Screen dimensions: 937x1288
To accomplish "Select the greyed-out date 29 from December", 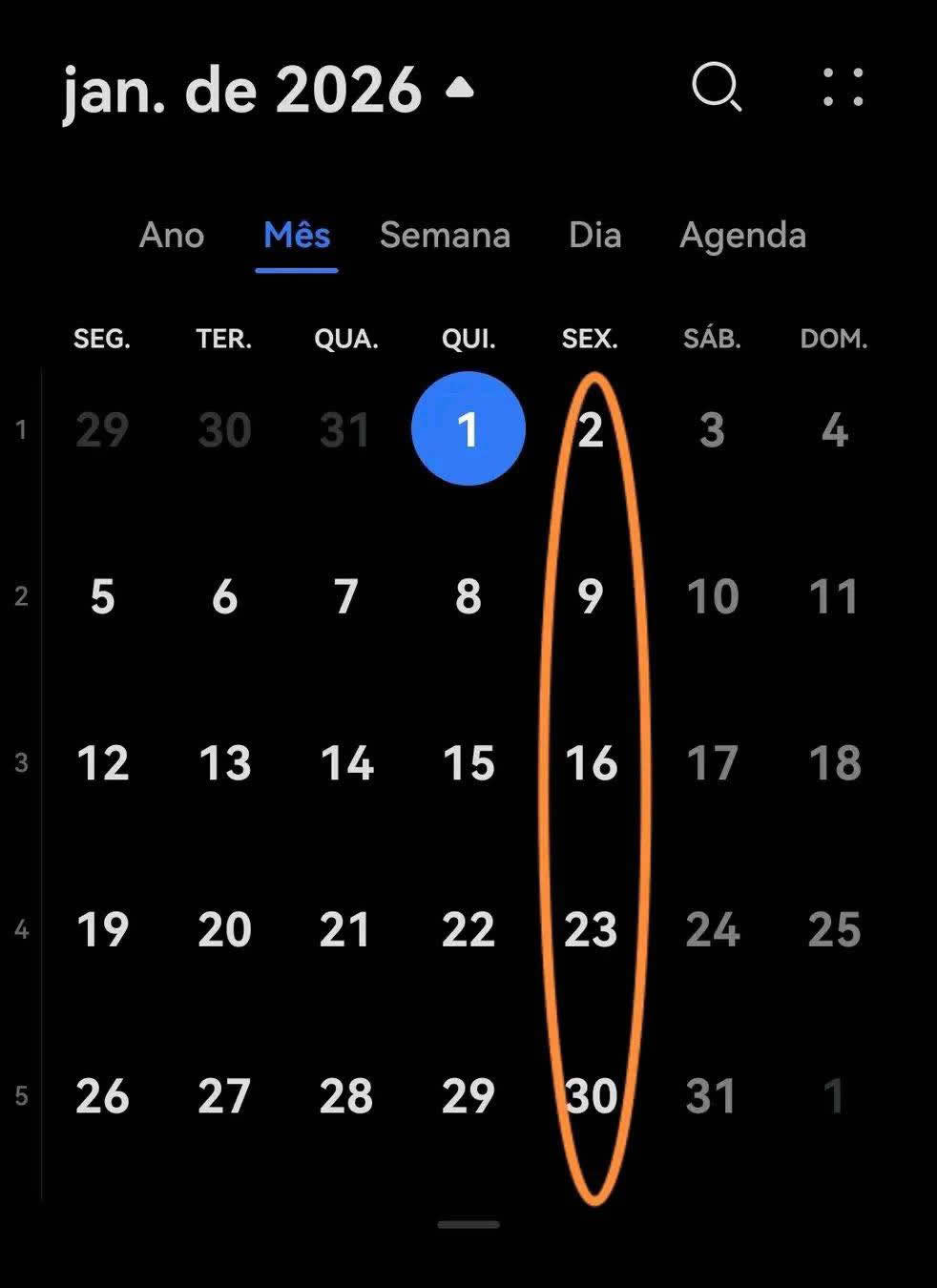I will 102,430.
